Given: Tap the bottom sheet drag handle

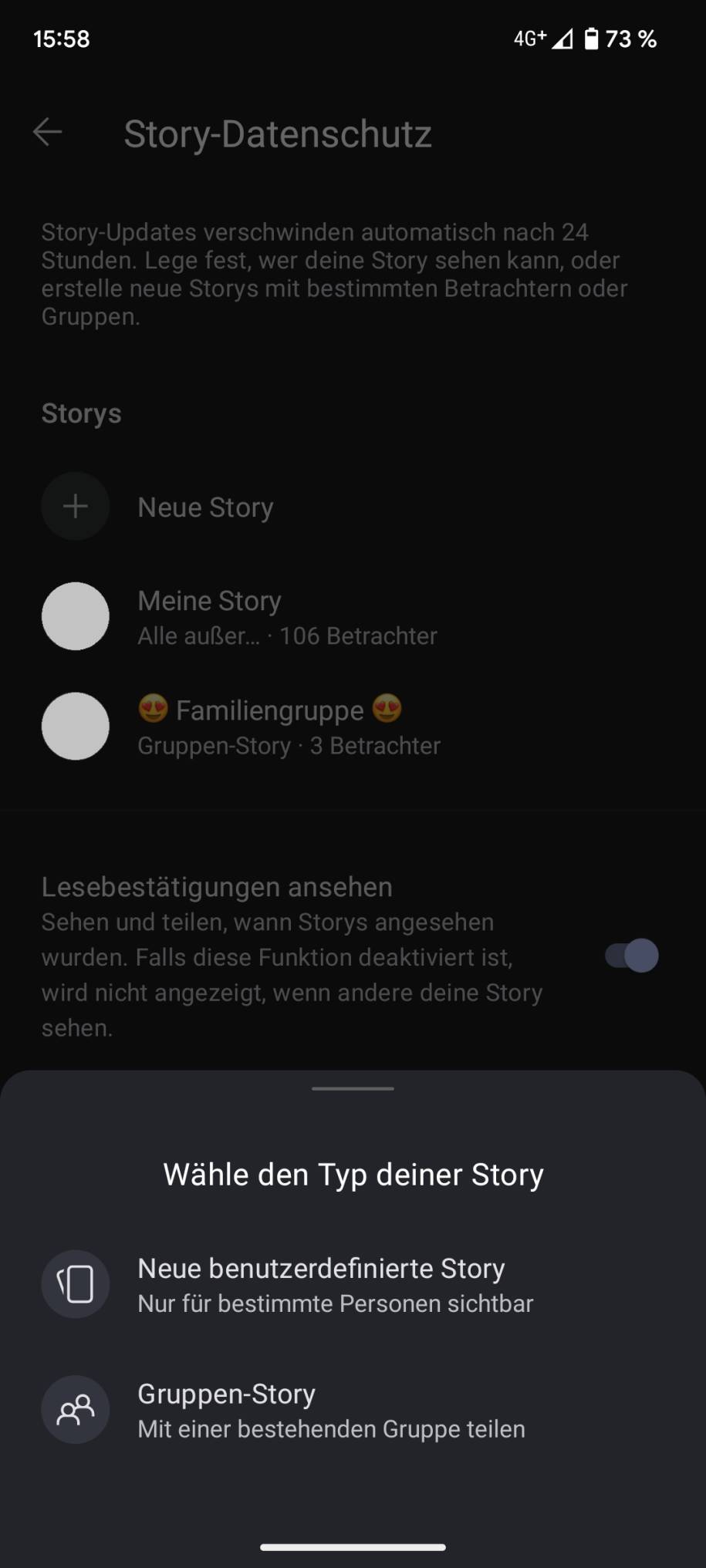Looking at the screenshot, I should coord(353,1088).
